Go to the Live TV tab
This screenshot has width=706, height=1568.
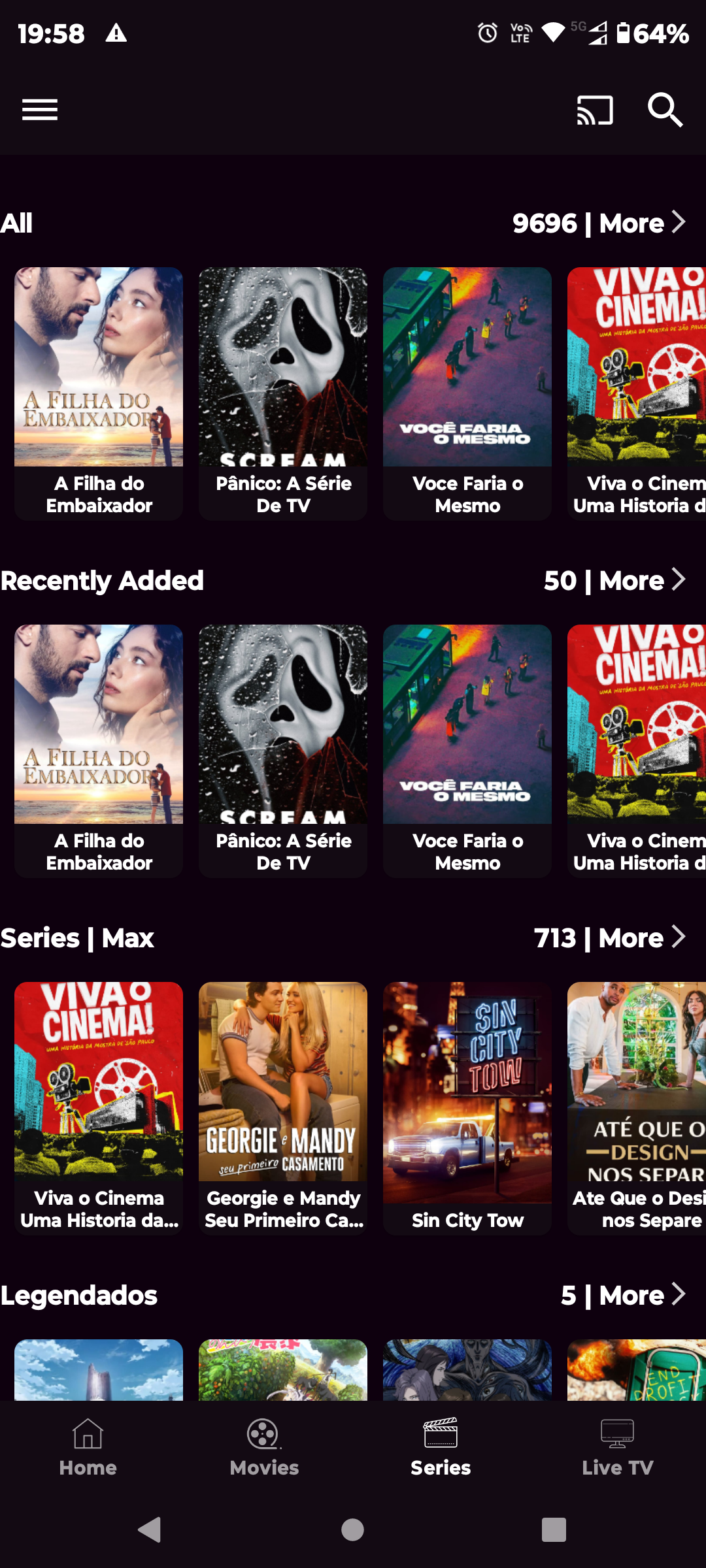[617, 1448]
